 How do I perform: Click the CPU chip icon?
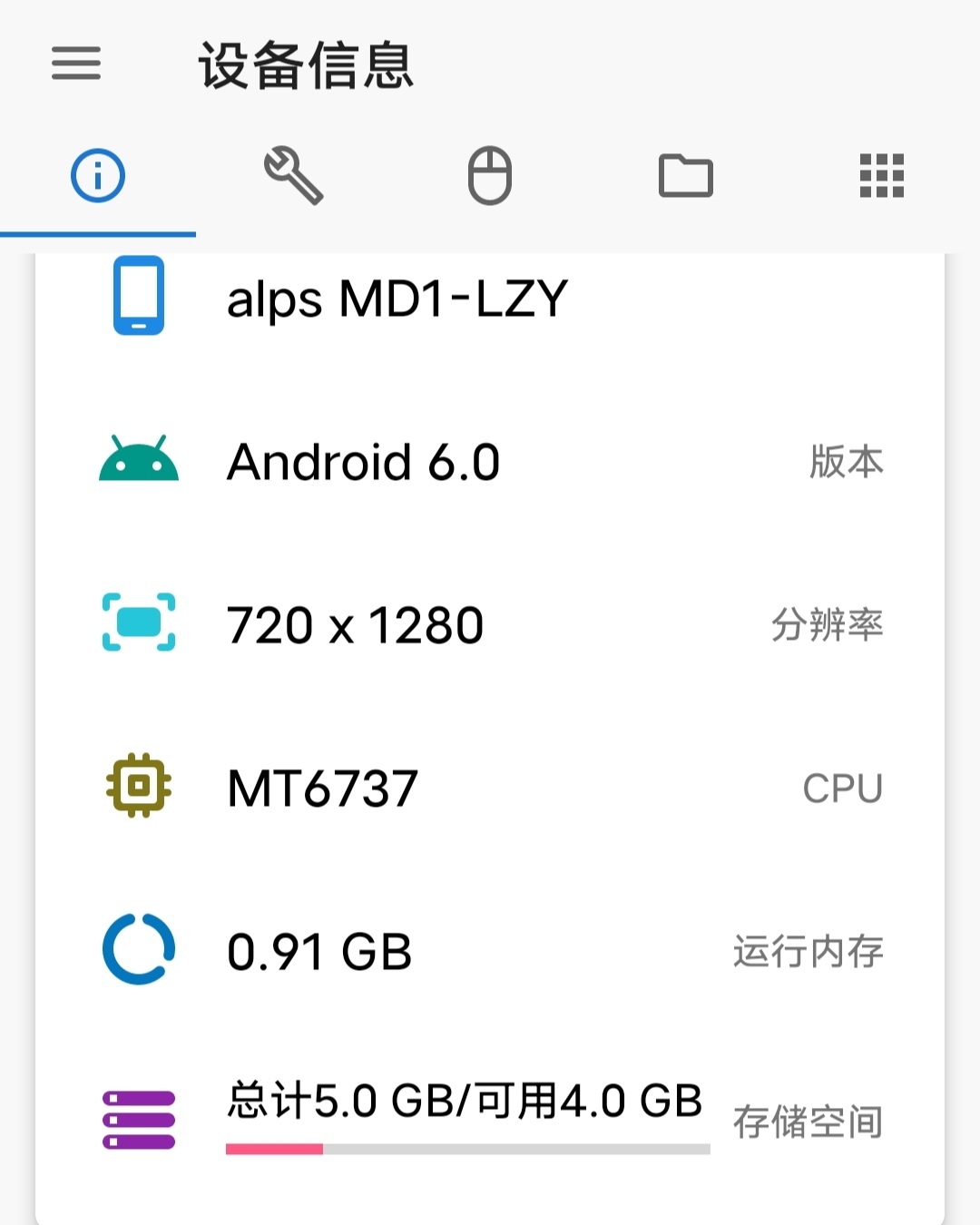[138, 787]
